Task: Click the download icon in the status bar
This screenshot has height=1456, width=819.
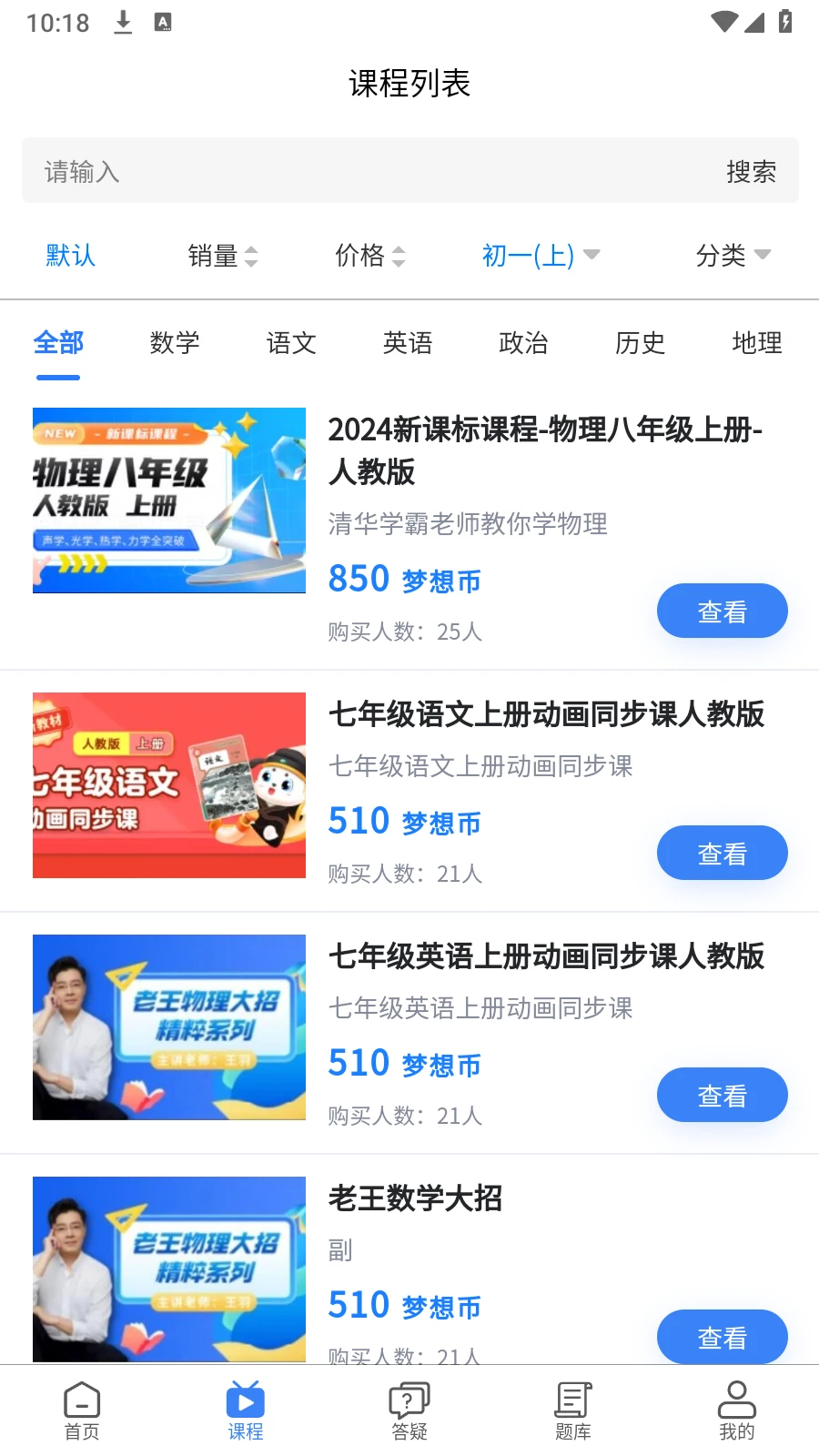Action: point(123,22)
